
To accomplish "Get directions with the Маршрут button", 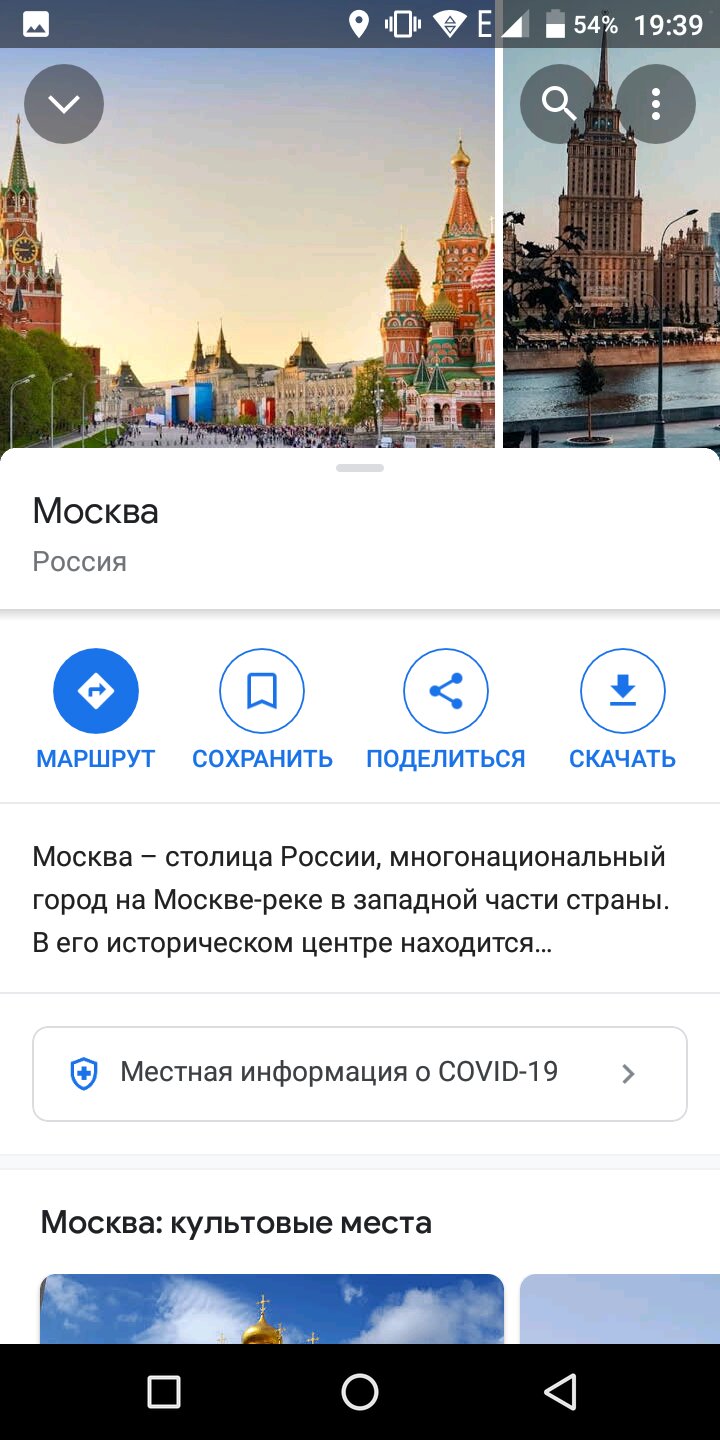I will pyautogui.click(x=96, y=710).
